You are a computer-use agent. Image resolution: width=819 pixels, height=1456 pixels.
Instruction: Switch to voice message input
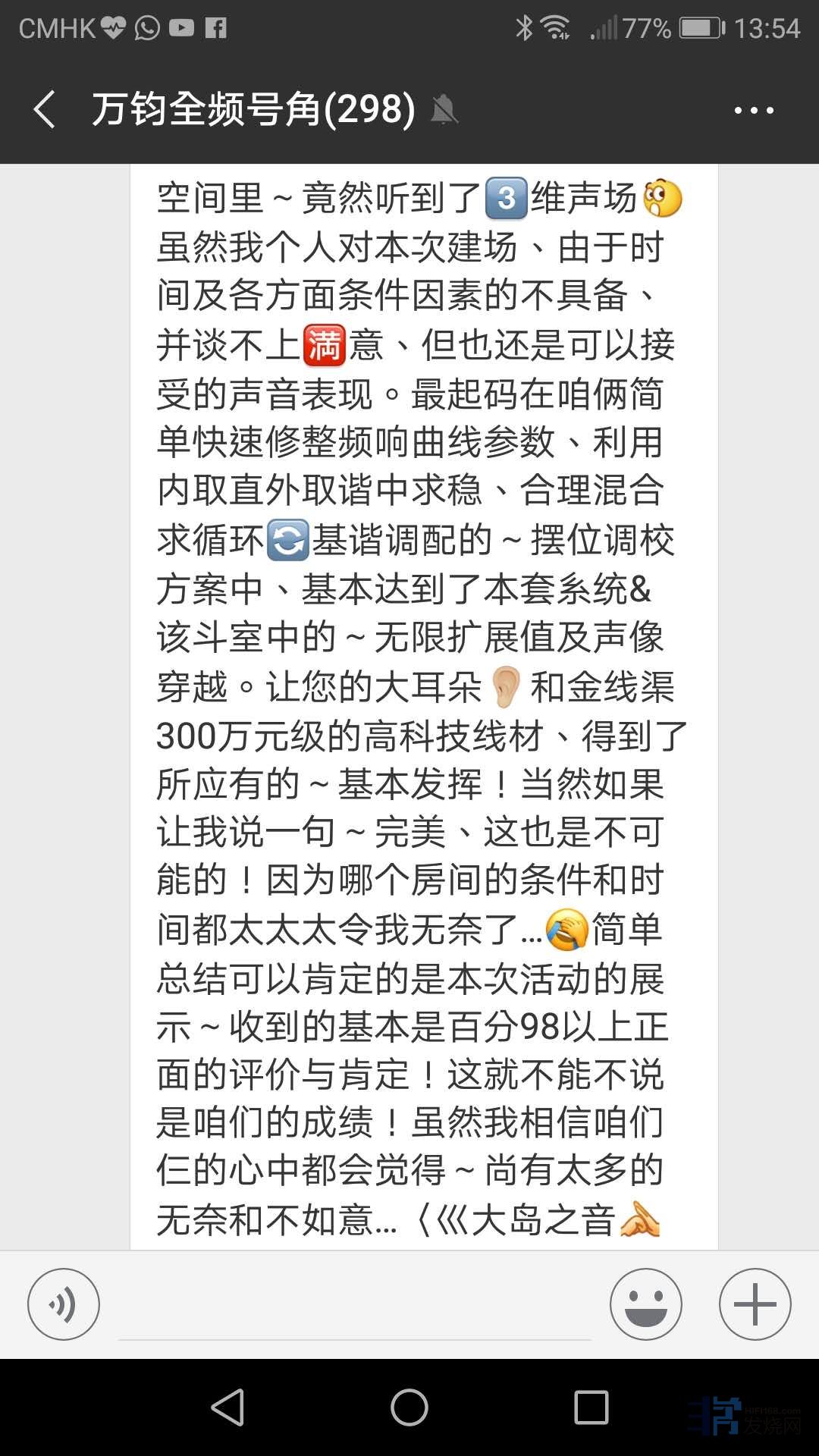[64, 1304]
